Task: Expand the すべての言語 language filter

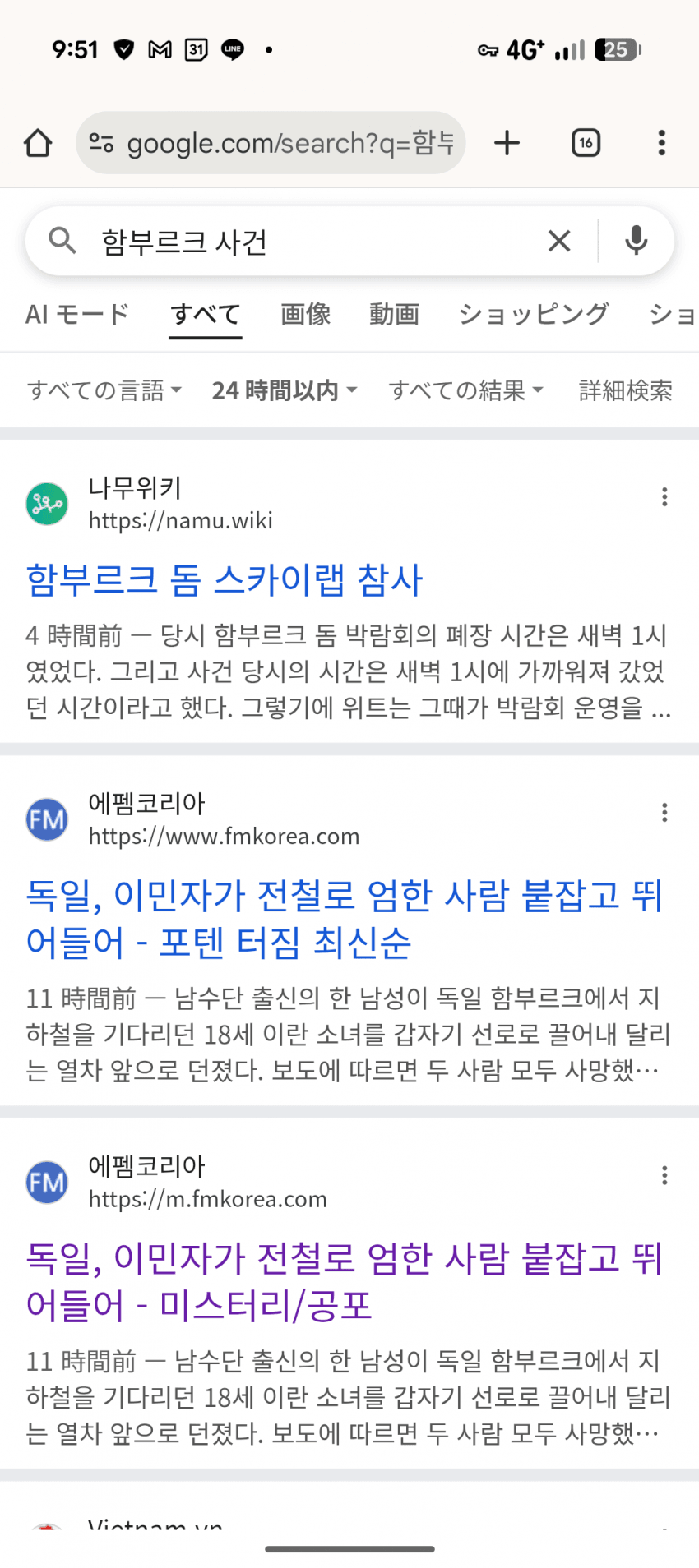Action: click(x=104, y=390)
